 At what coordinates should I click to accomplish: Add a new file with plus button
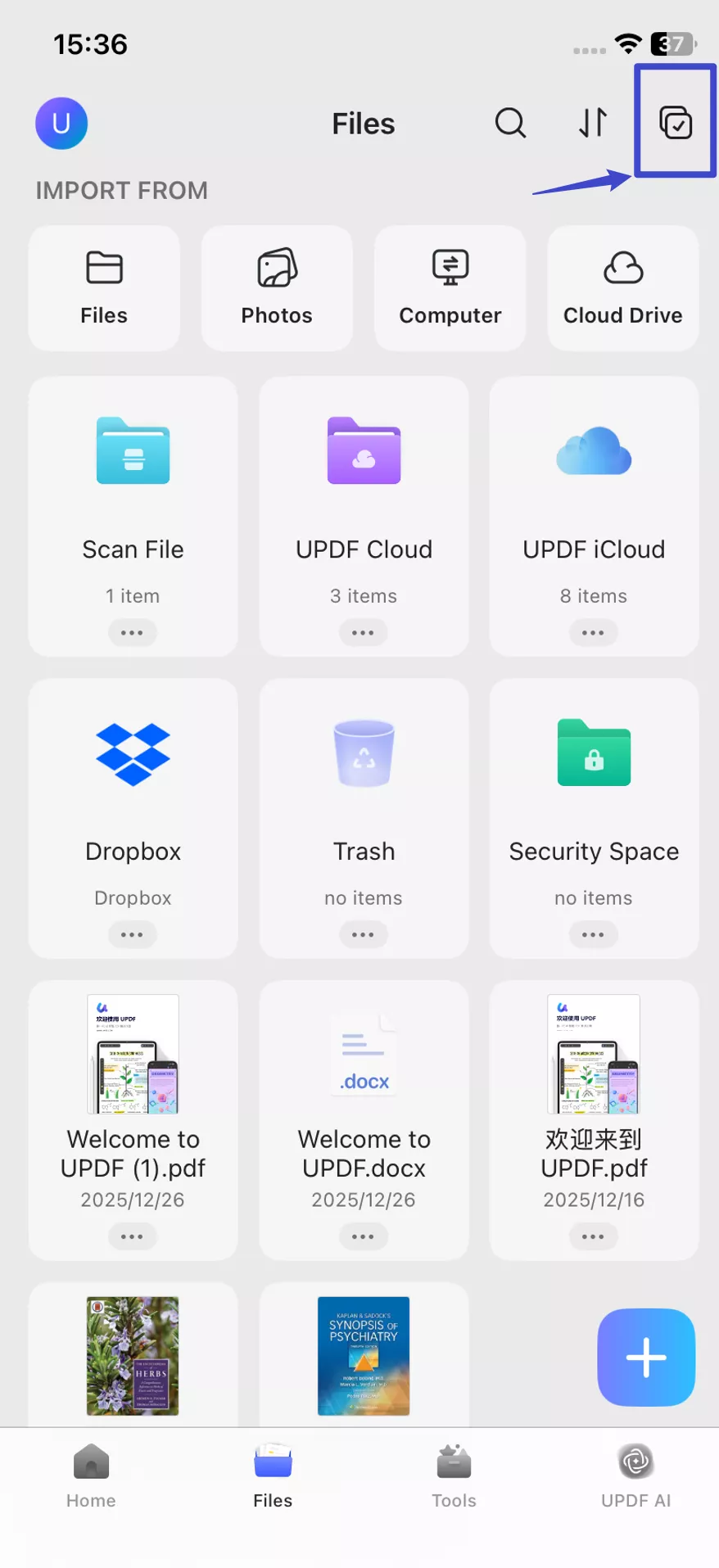pos(646,1357)
